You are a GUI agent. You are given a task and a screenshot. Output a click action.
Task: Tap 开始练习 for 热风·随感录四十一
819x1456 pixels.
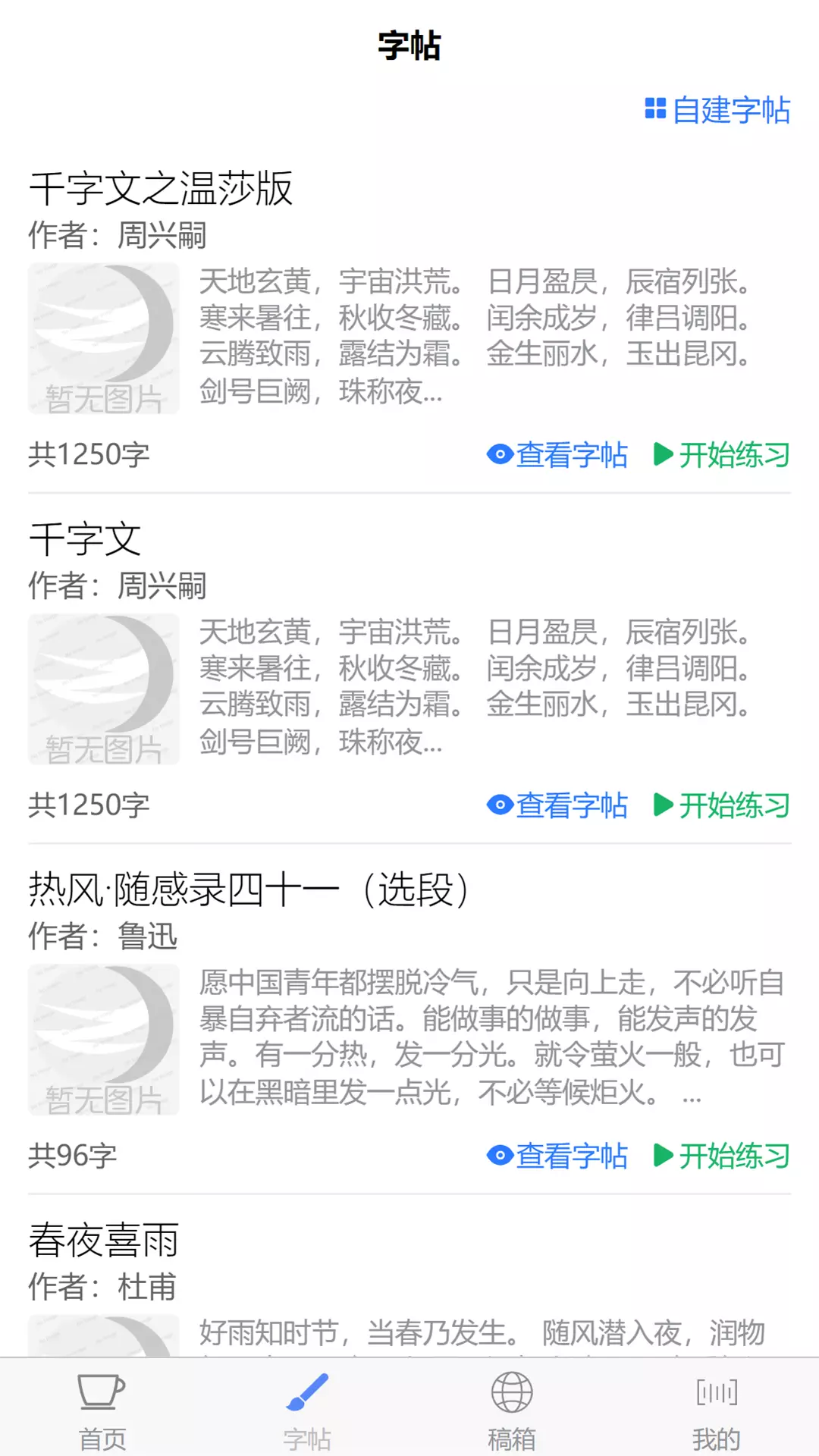722,1156
